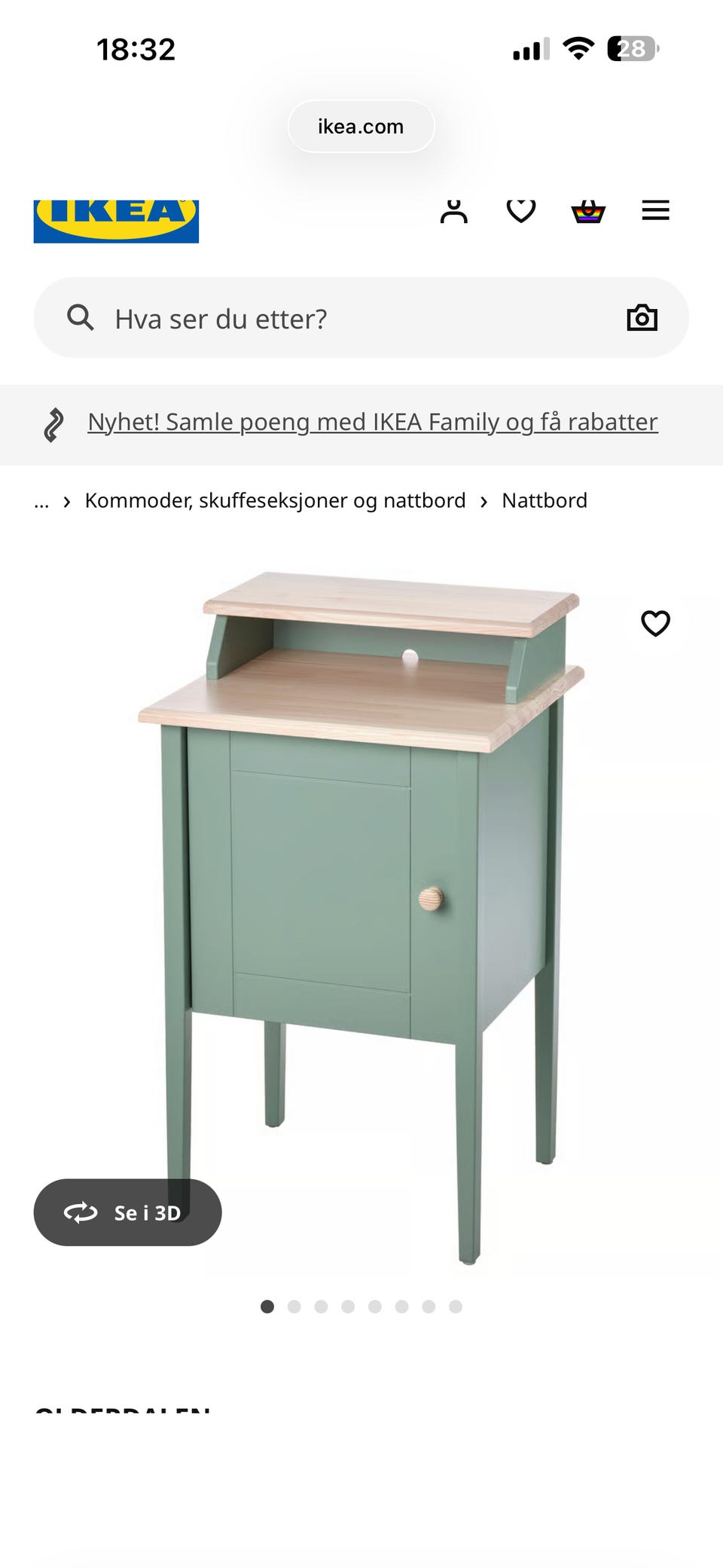Click the Se i 3D button
This screenshot has height=1568, width=723.
click(x=128, y=1212)
